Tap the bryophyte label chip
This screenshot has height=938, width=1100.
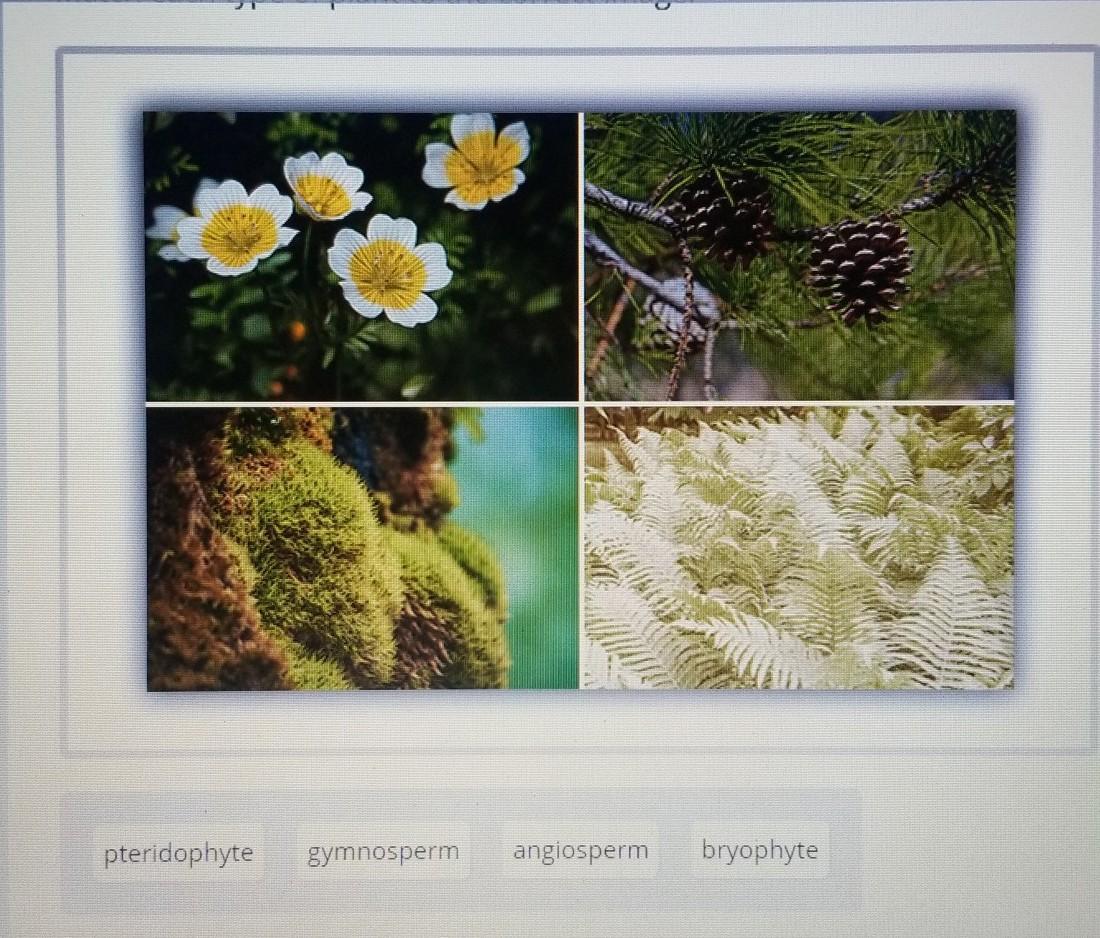coord(760,851)
